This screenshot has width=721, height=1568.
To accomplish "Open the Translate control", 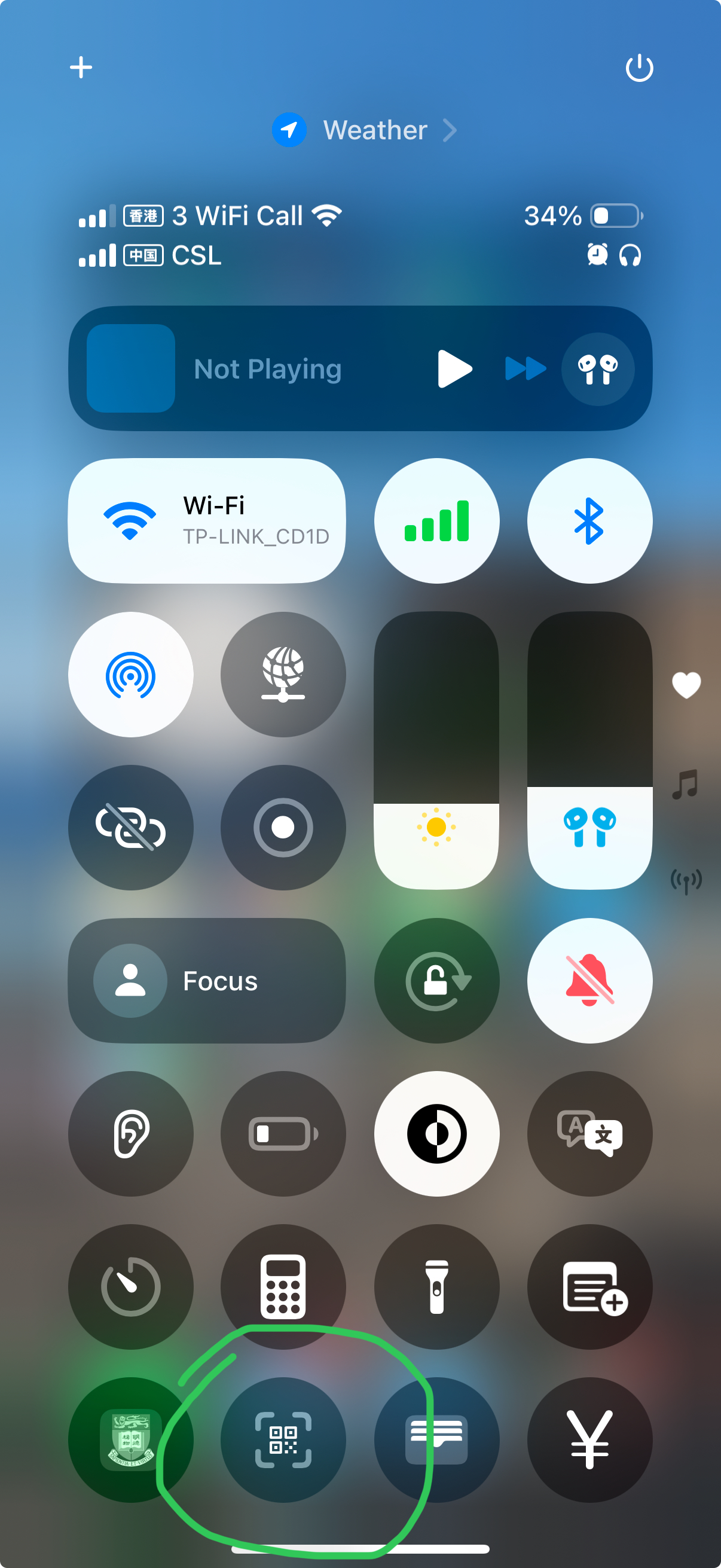I will [589, 1134].
